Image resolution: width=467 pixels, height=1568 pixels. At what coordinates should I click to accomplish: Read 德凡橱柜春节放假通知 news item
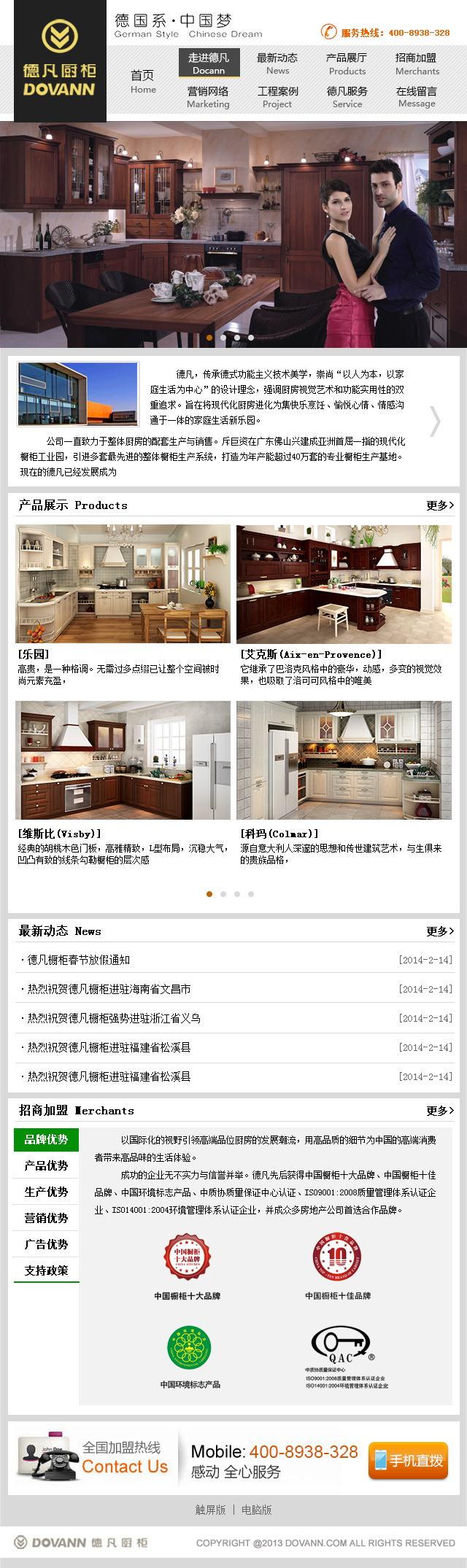[x=79, y=960]
